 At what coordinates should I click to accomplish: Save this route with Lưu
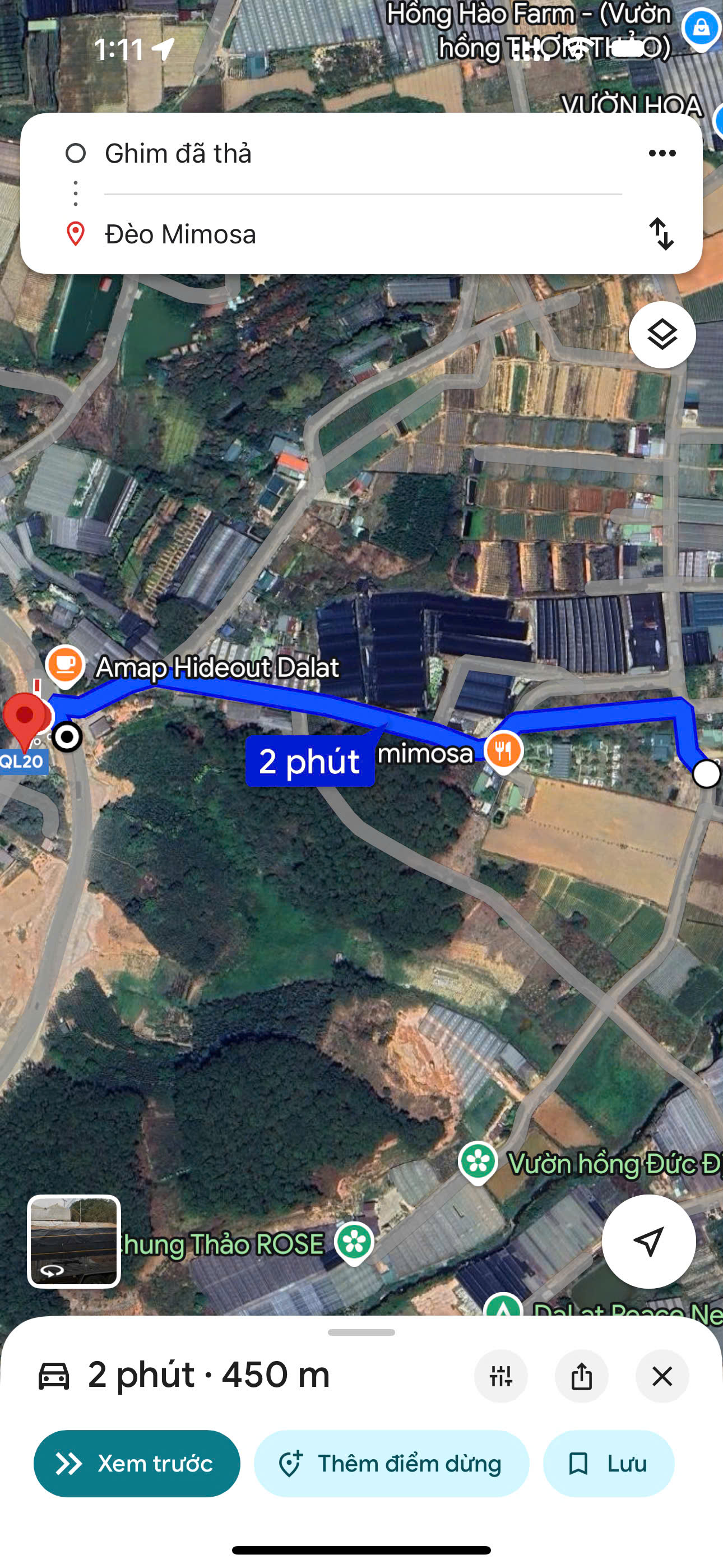pos(609,1463)
